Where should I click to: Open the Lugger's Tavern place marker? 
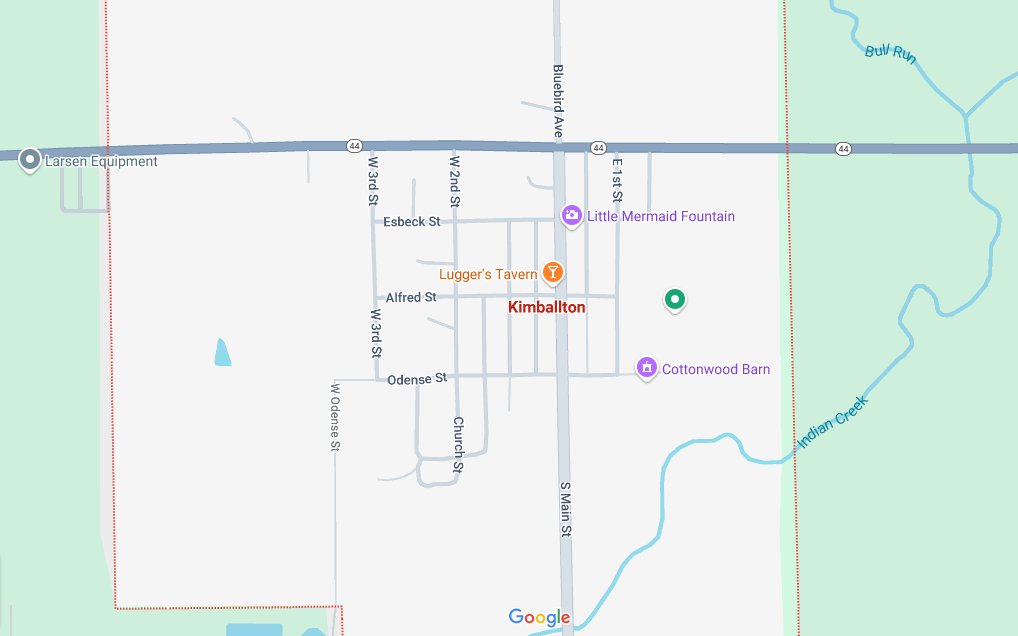pyautogui.click(x=552, y=272)
